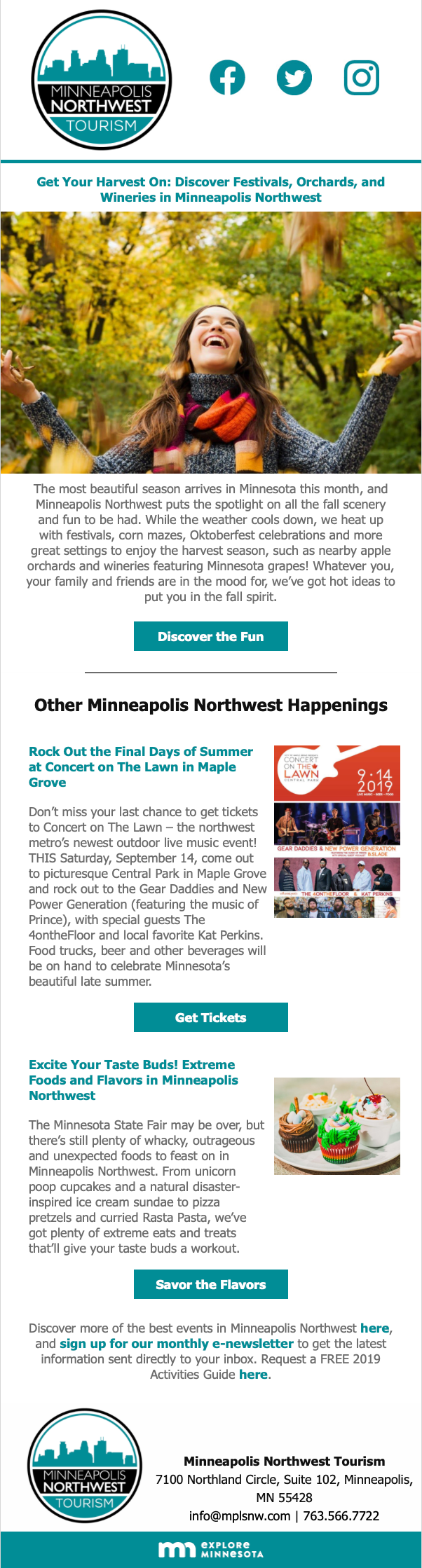Sign up for the monthly e-newsletter
The width and height of the screenshot is (422, 1568).
176,1344
